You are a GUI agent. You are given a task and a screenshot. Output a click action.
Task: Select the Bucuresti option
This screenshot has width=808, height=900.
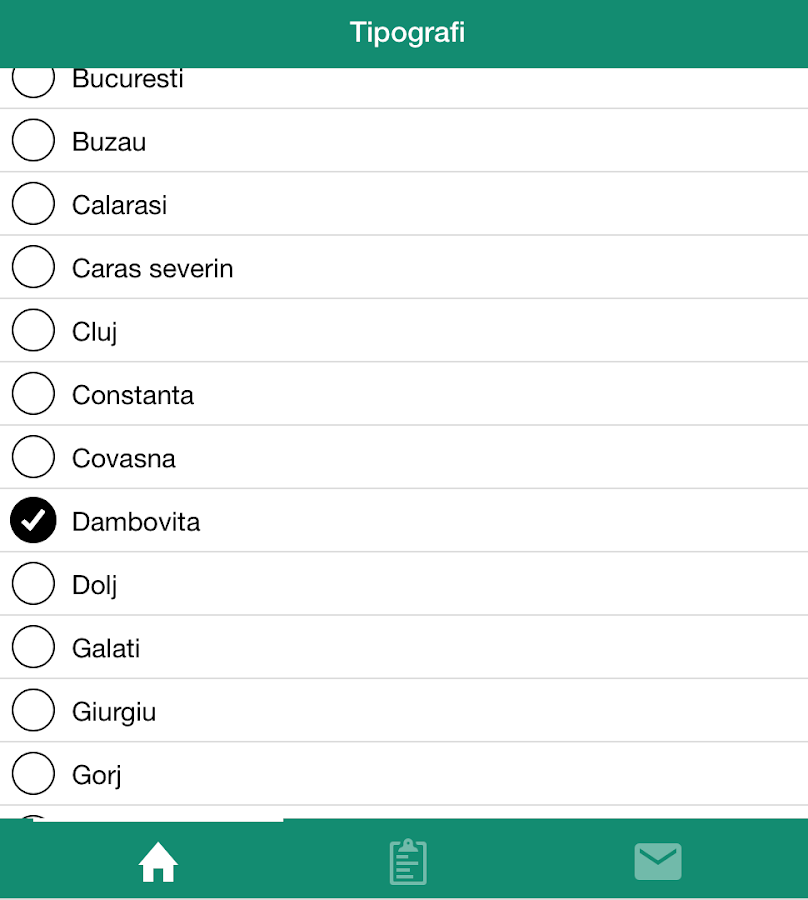point(33,80)
